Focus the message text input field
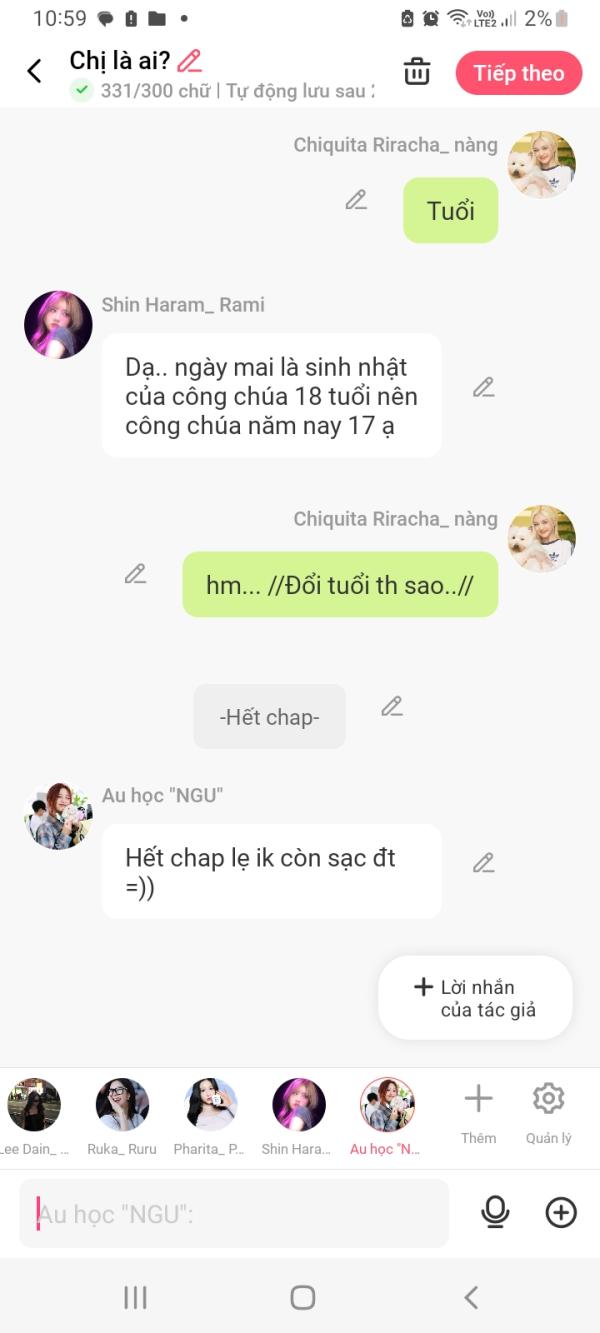The height and width of the screenshot is (1333, 600). pyautogui.click(x=234, y=1213)
